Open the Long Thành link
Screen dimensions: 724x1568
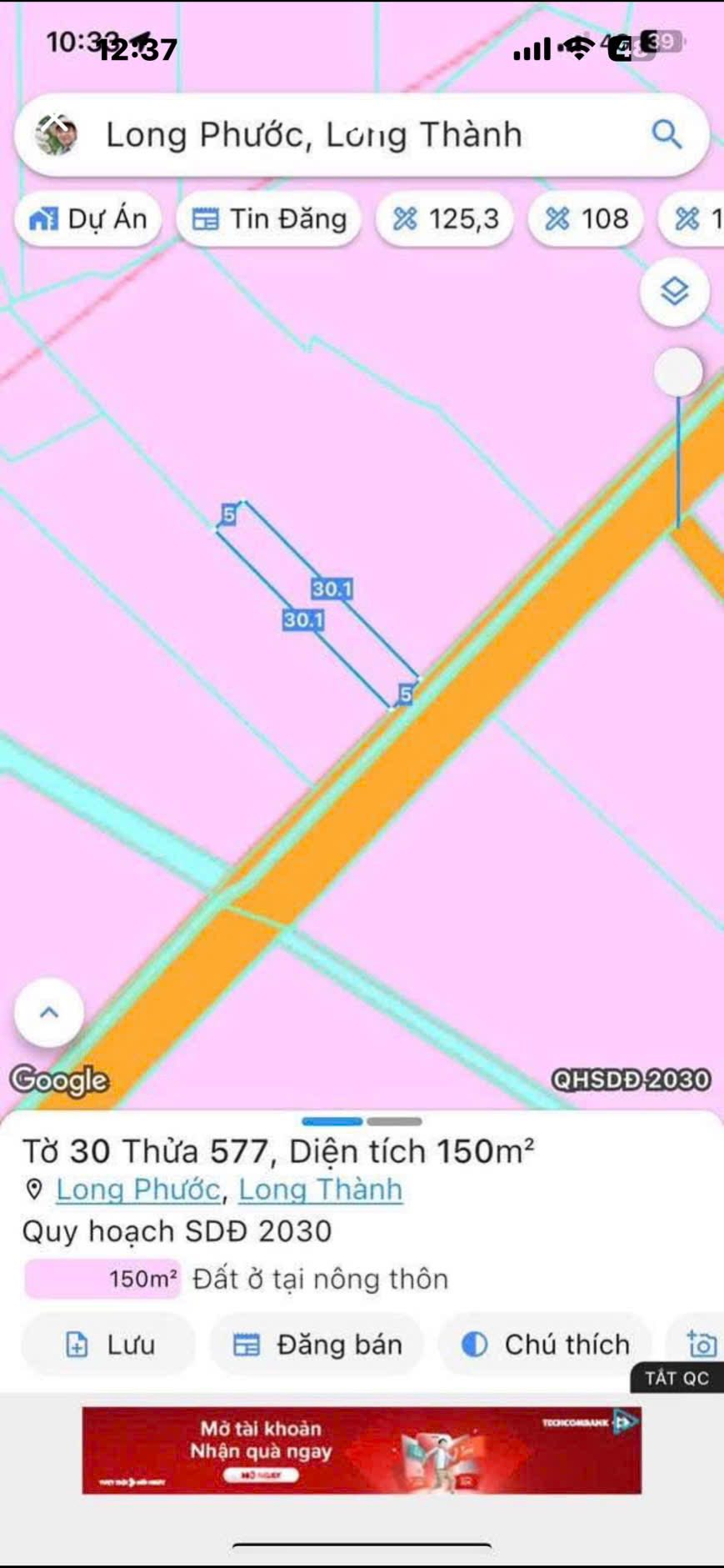[320, 1189]
